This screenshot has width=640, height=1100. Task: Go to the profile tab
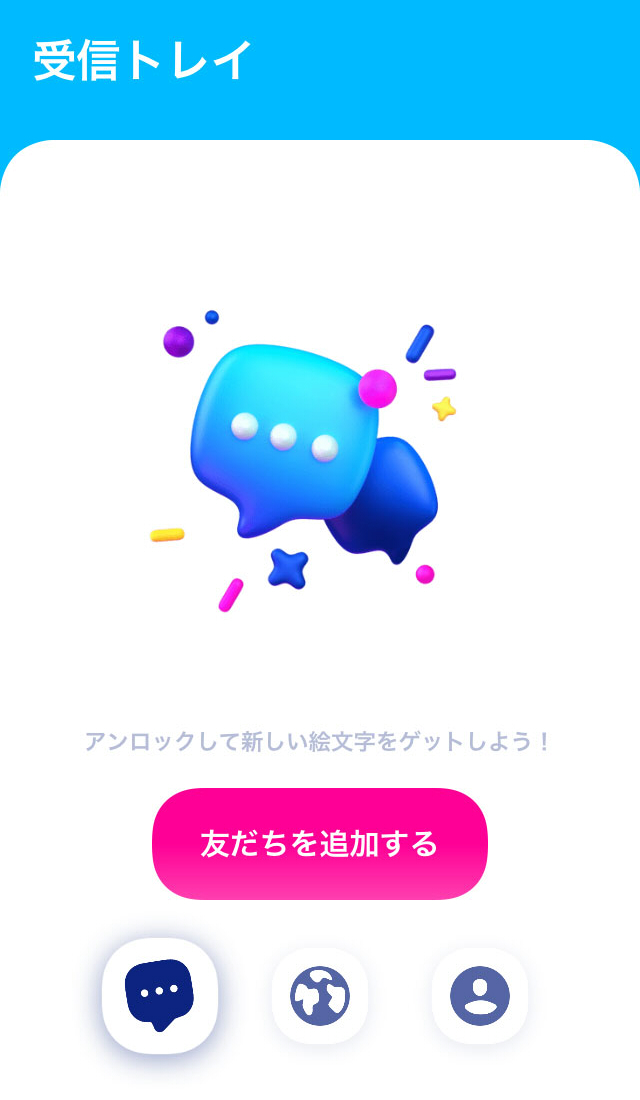[x=480, y=996]
